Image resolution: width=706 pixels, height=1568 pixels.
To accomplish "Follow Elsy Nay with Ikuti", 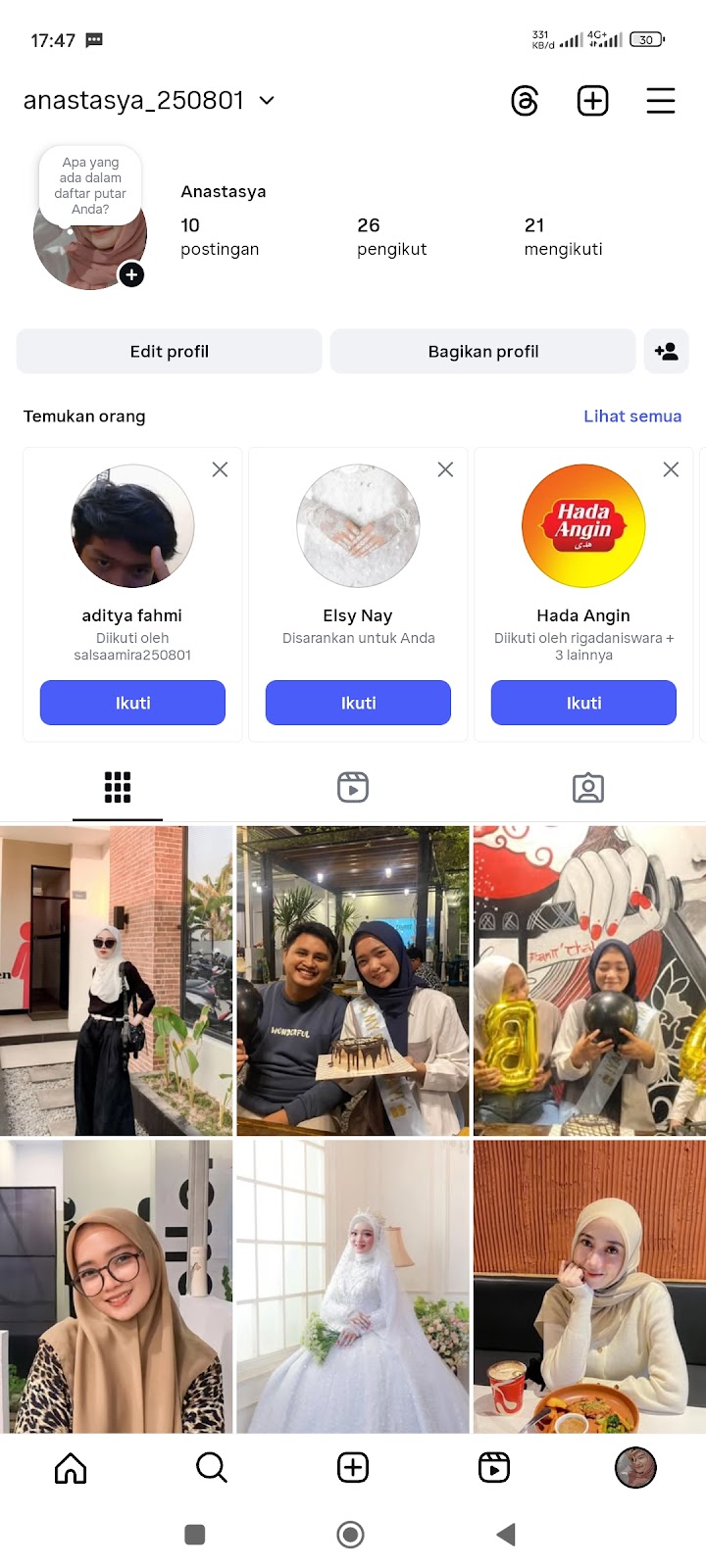I will 358,703.
